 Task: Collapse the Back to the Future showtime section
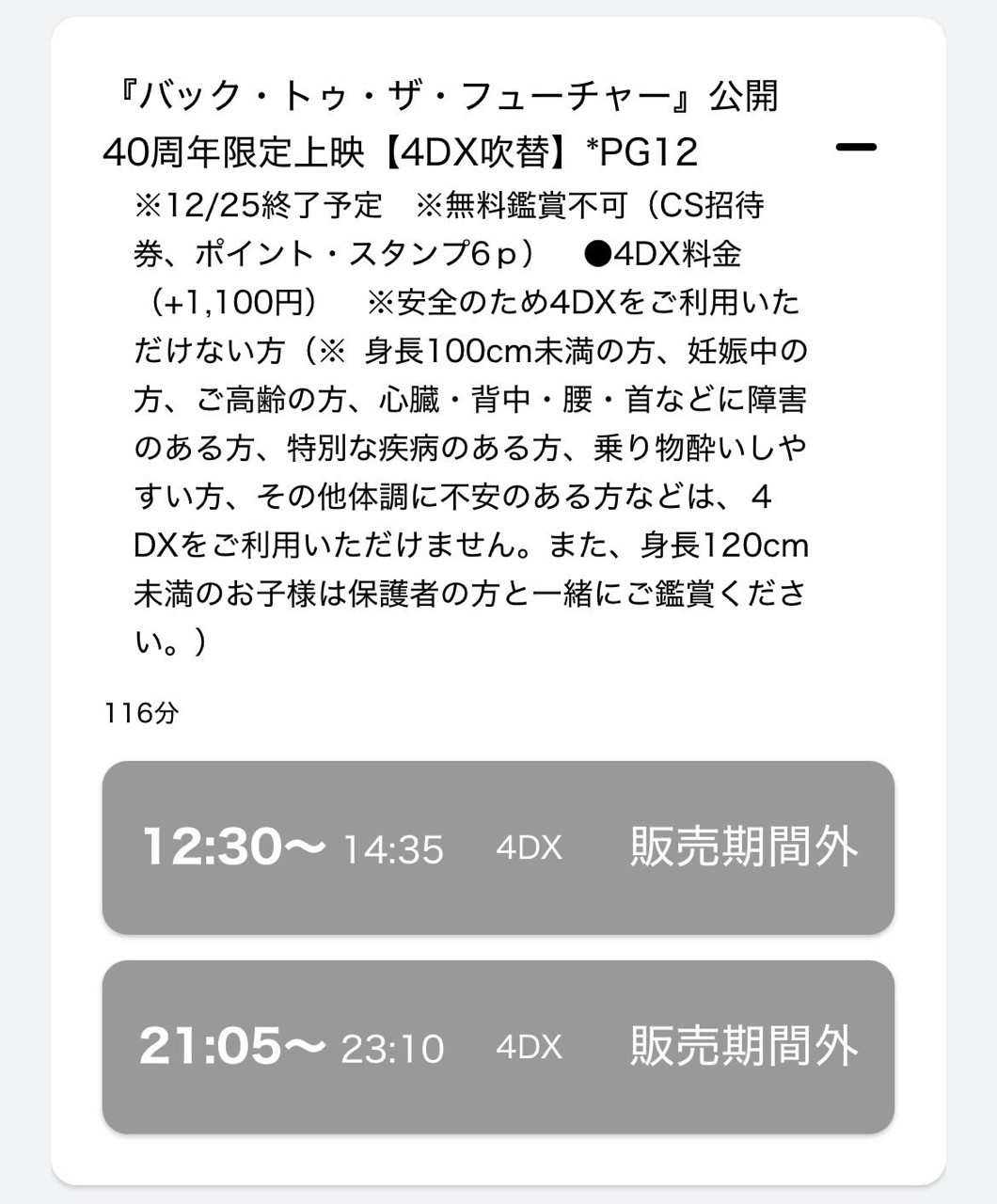pos(855,147)
